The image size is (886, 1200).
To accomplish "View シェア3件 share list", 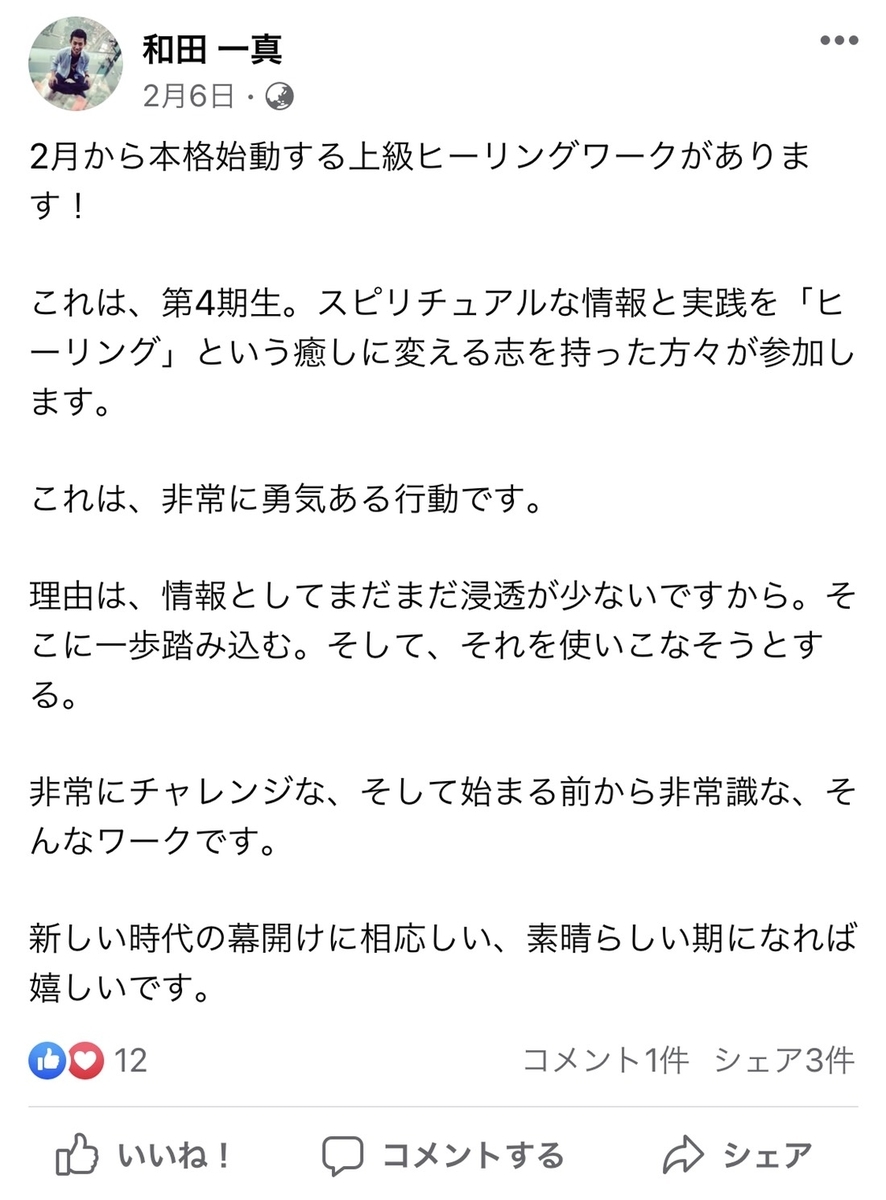I will pos(784,1060).
